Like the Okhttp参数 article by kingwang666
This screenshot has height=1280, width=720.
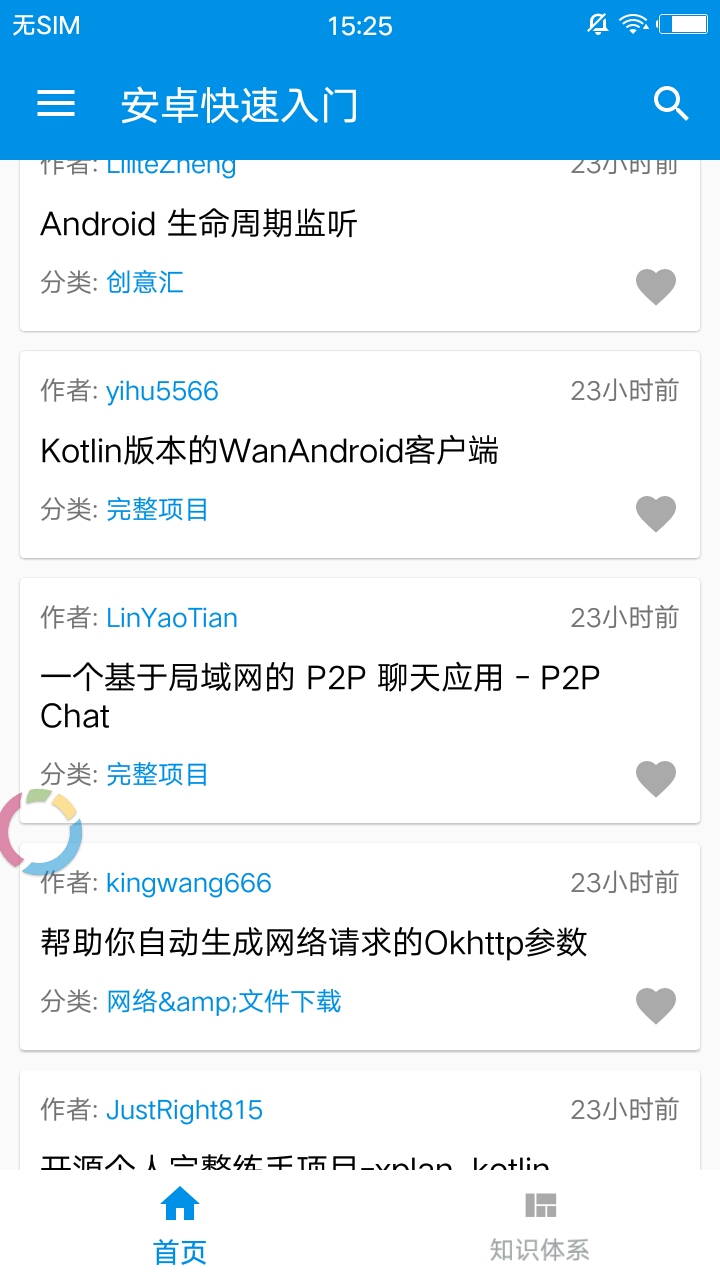click(x=656, y=1006)
